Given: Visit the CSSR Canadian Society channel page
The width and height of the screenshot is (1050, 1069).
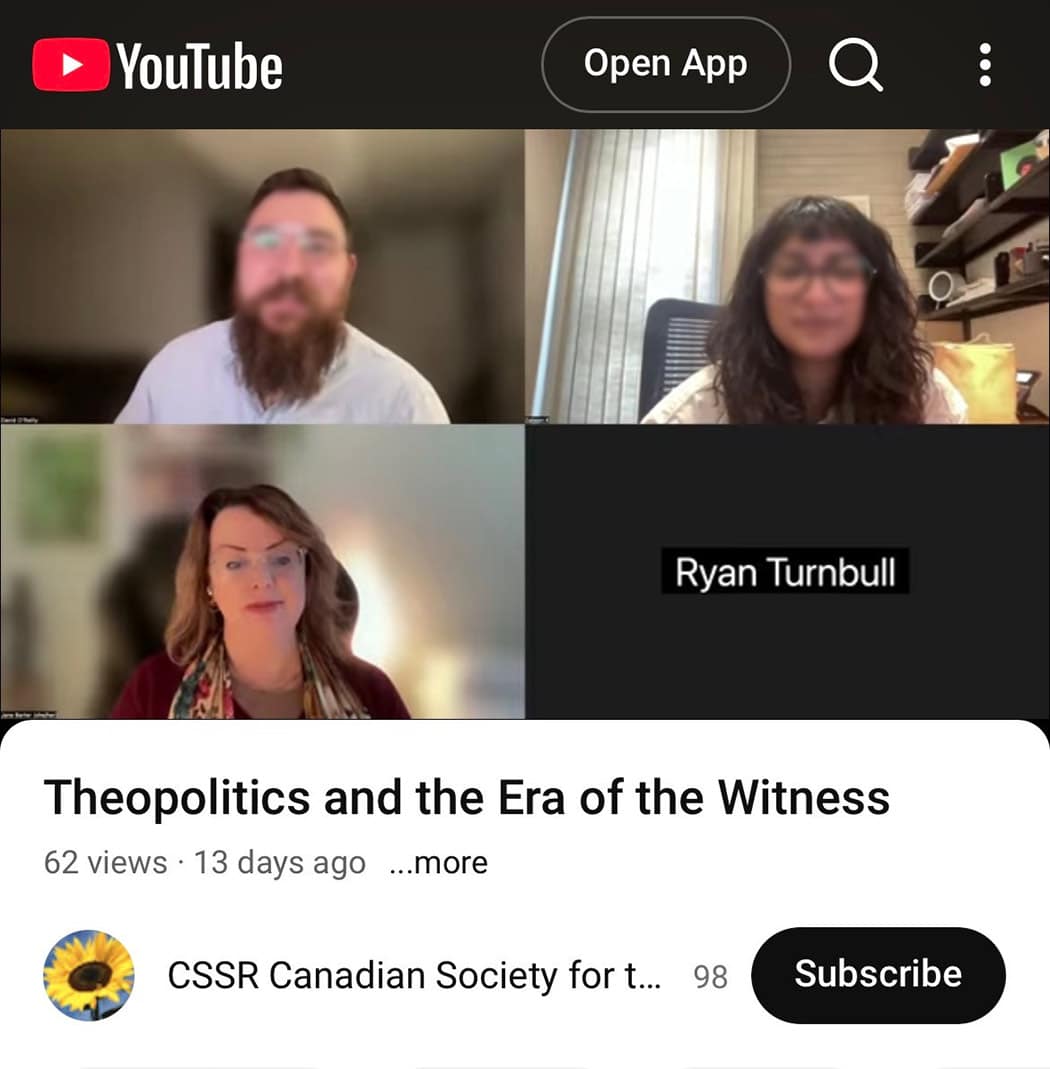Looking at the screenshot, I should coord(414,975).
